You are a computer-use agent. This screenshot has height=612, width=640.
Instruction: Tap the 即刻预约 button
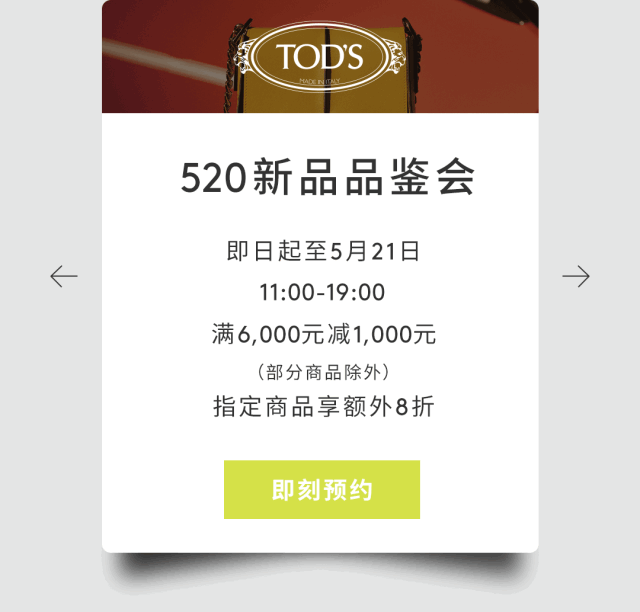[x=321, y=490]
